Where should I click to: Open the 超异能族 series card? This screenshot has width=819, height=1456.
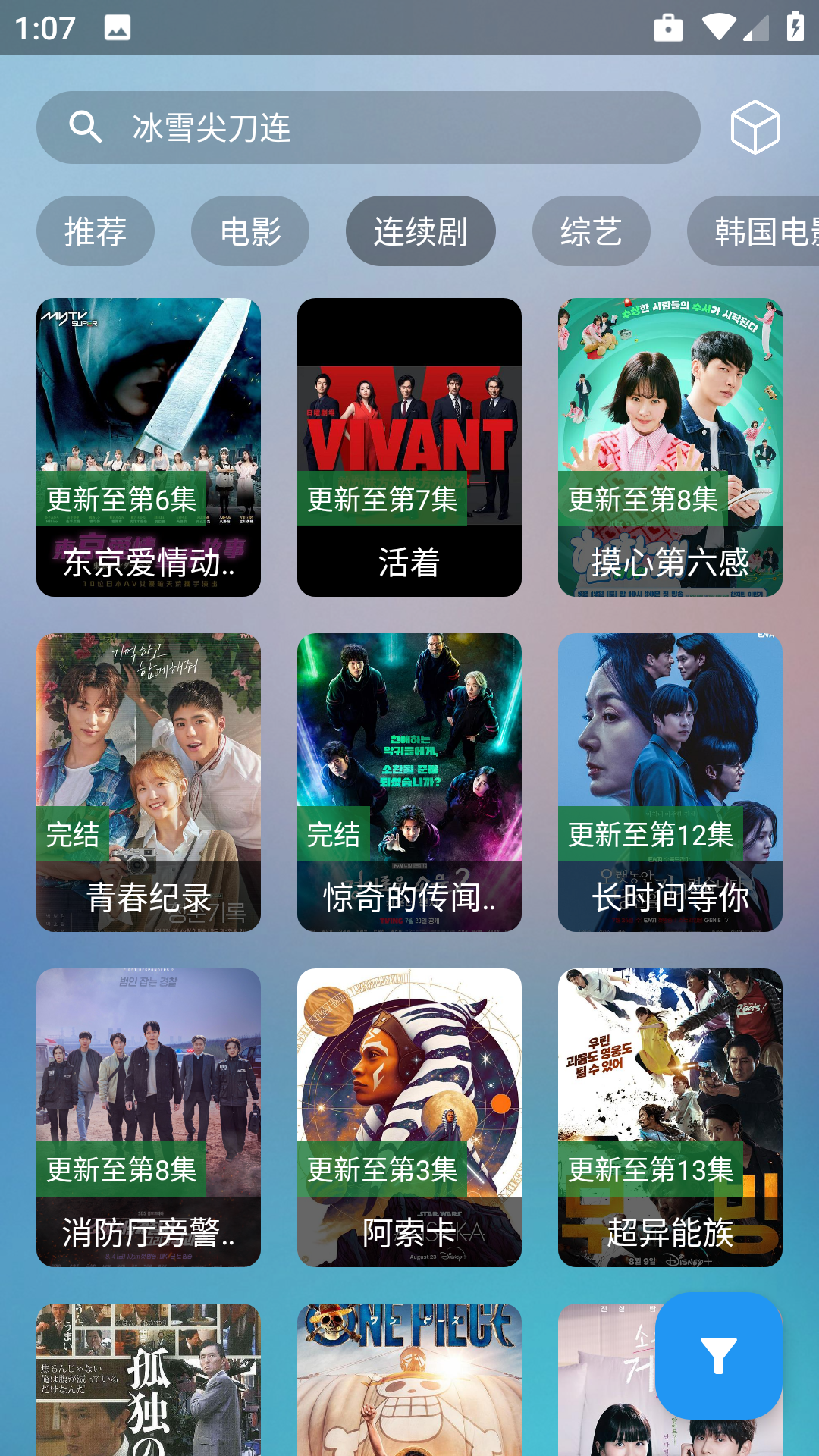coord(670,1118)
